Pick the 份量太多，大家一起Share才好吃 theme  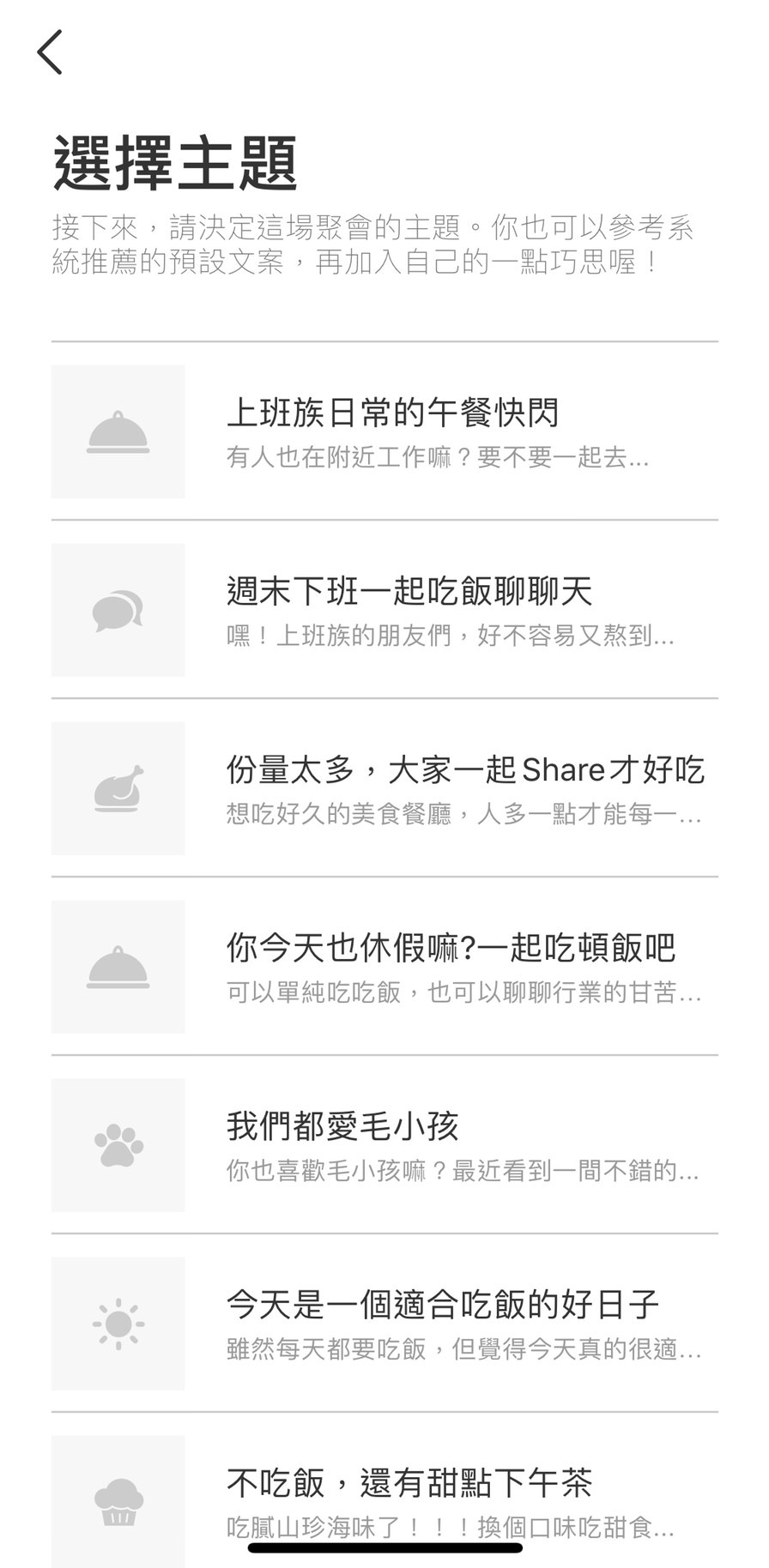click(x=384, y=788)
